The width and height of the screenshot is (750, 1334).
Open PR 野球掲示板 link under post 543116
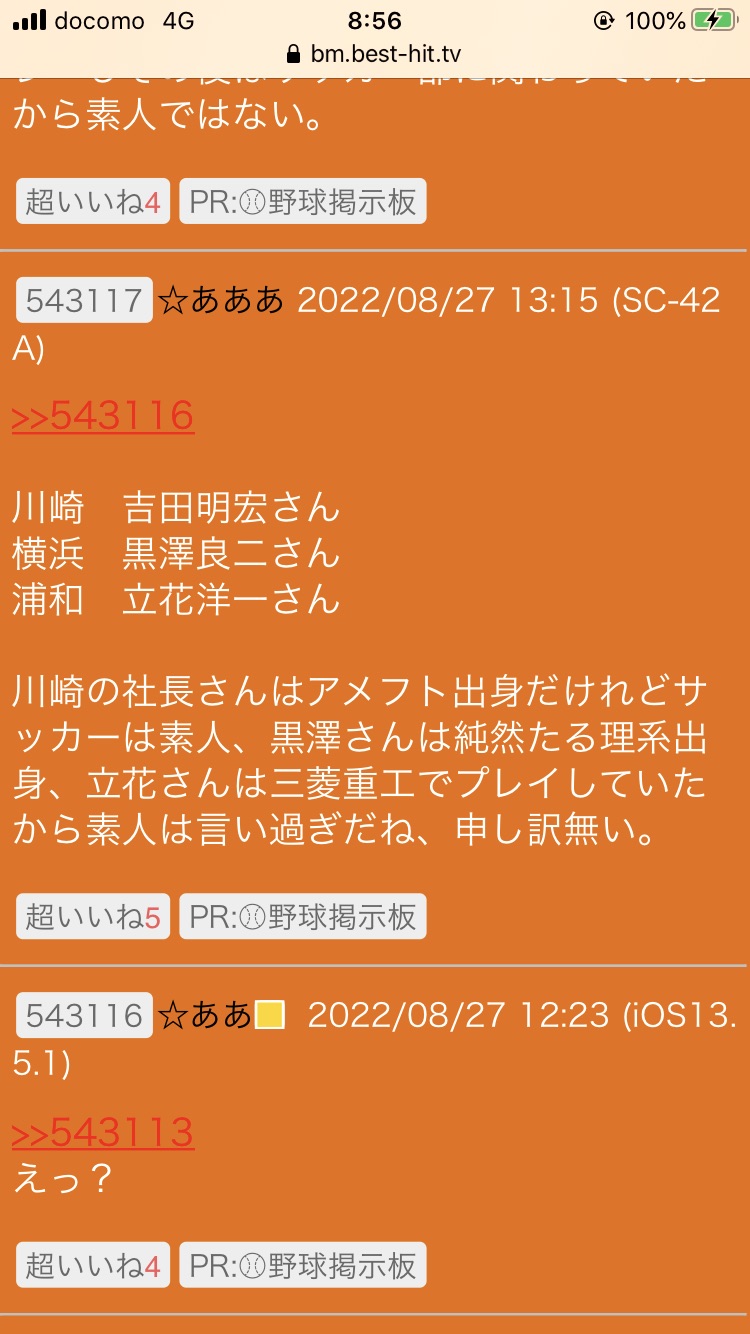(x=303, y=1265)
